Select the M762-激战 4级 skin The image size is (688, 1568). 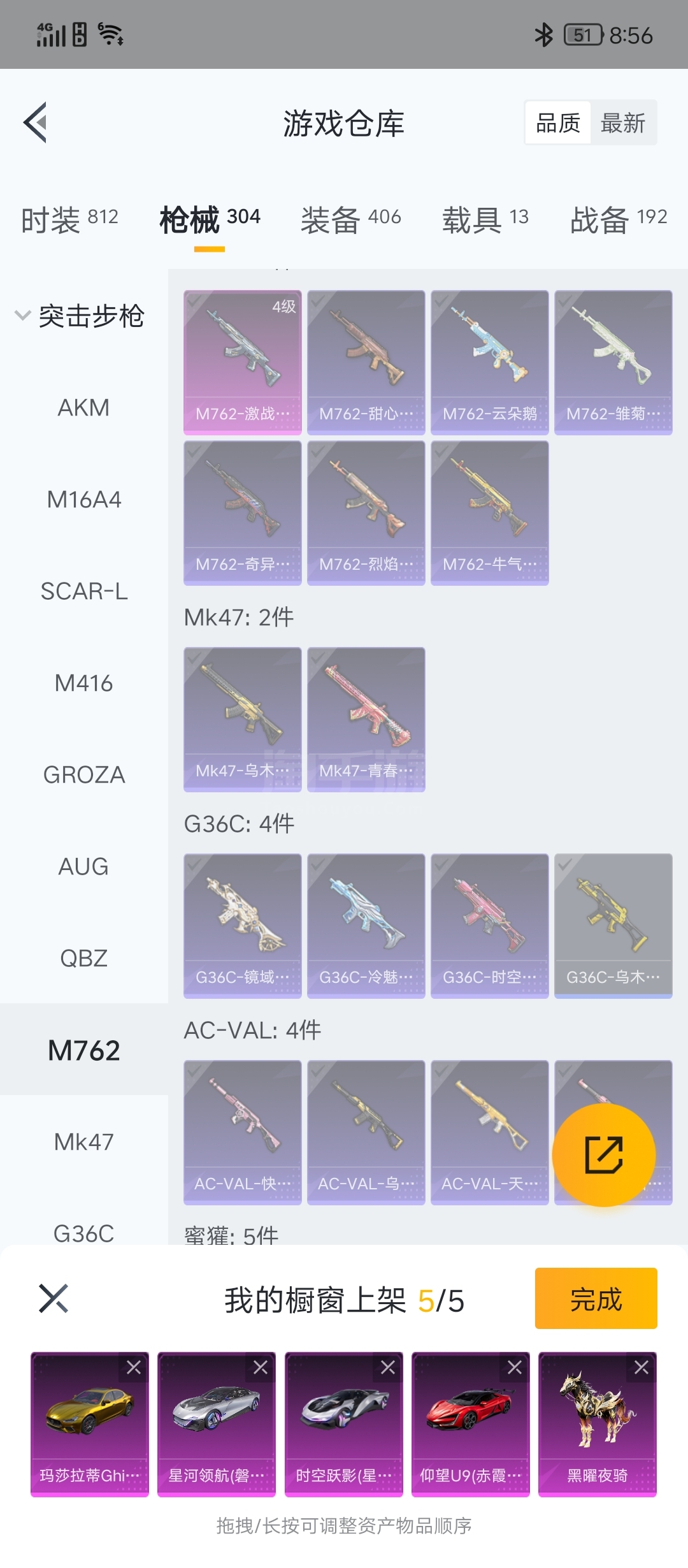[x=243, y=363]
